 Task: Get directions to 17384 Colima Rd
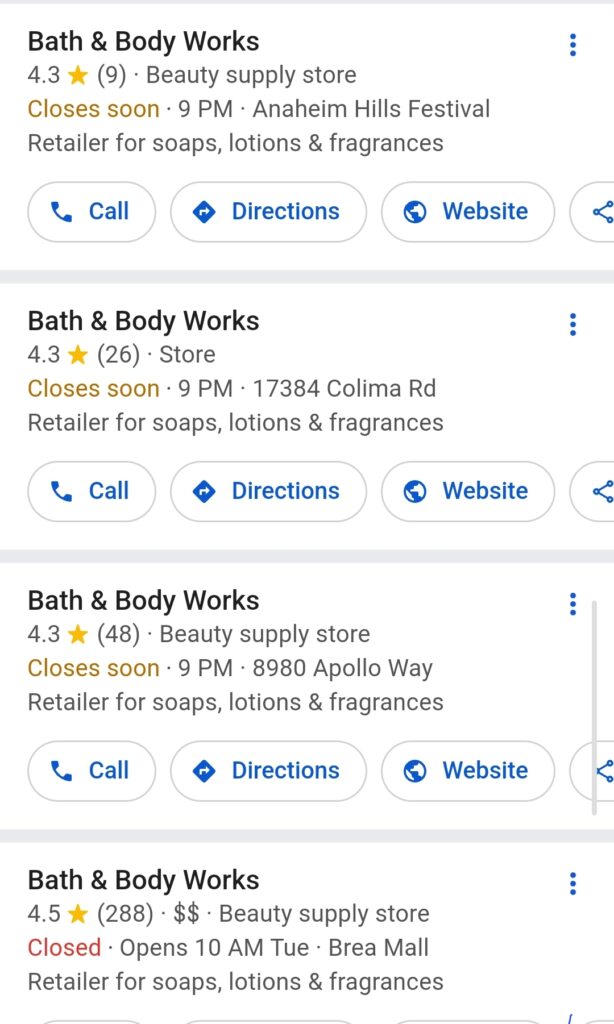[x=268, y=491]
